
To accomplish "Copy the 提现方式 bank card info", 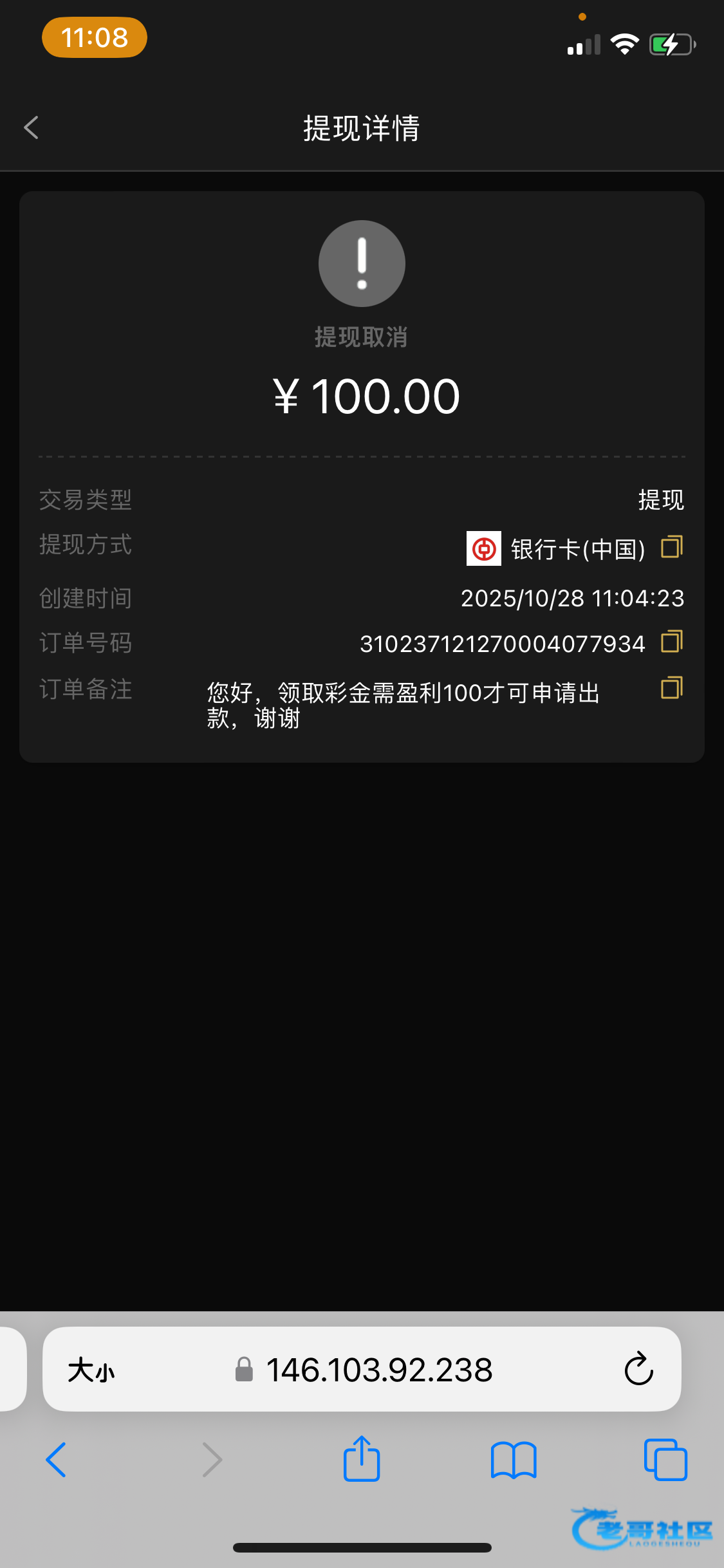I will coord(671,547).
